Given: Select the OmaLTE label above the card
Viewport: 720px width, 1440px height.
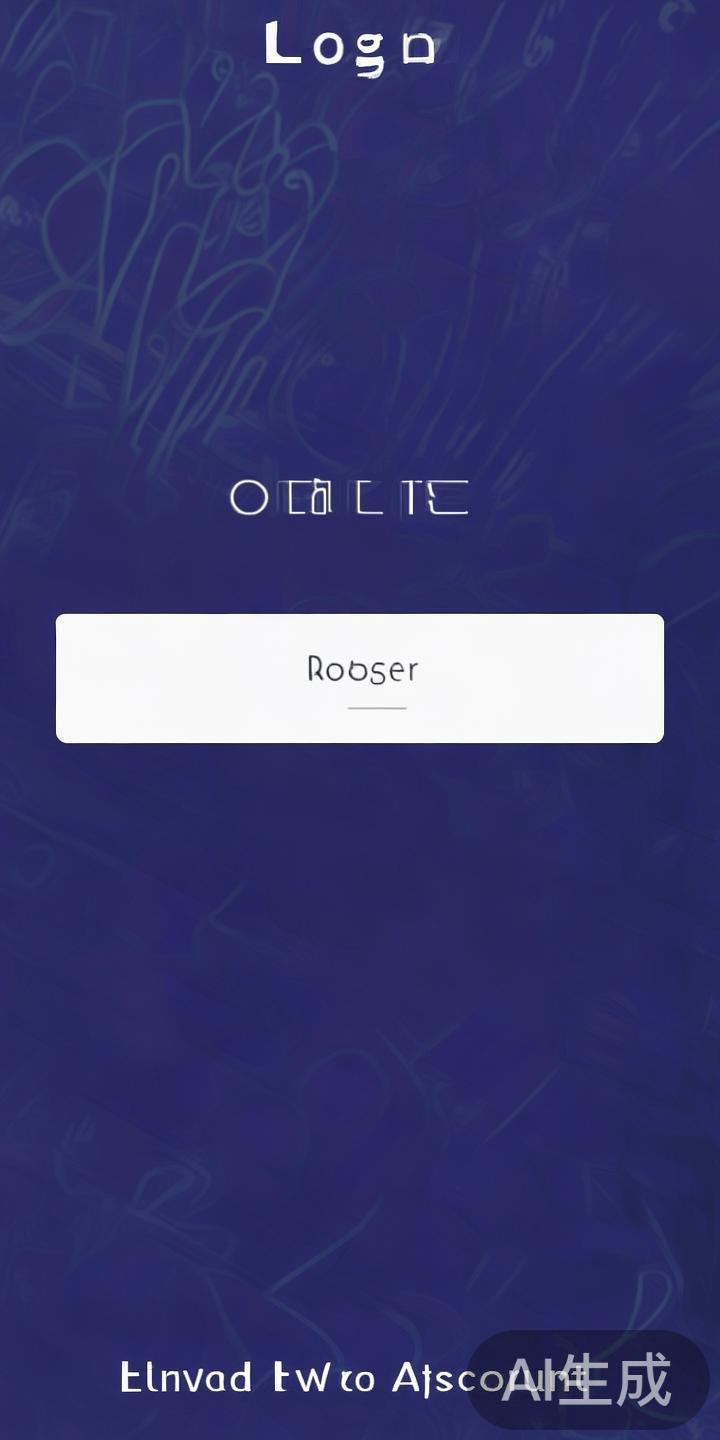Looking at the screenshot, I should pyautogui.click(x=350, y=497).
